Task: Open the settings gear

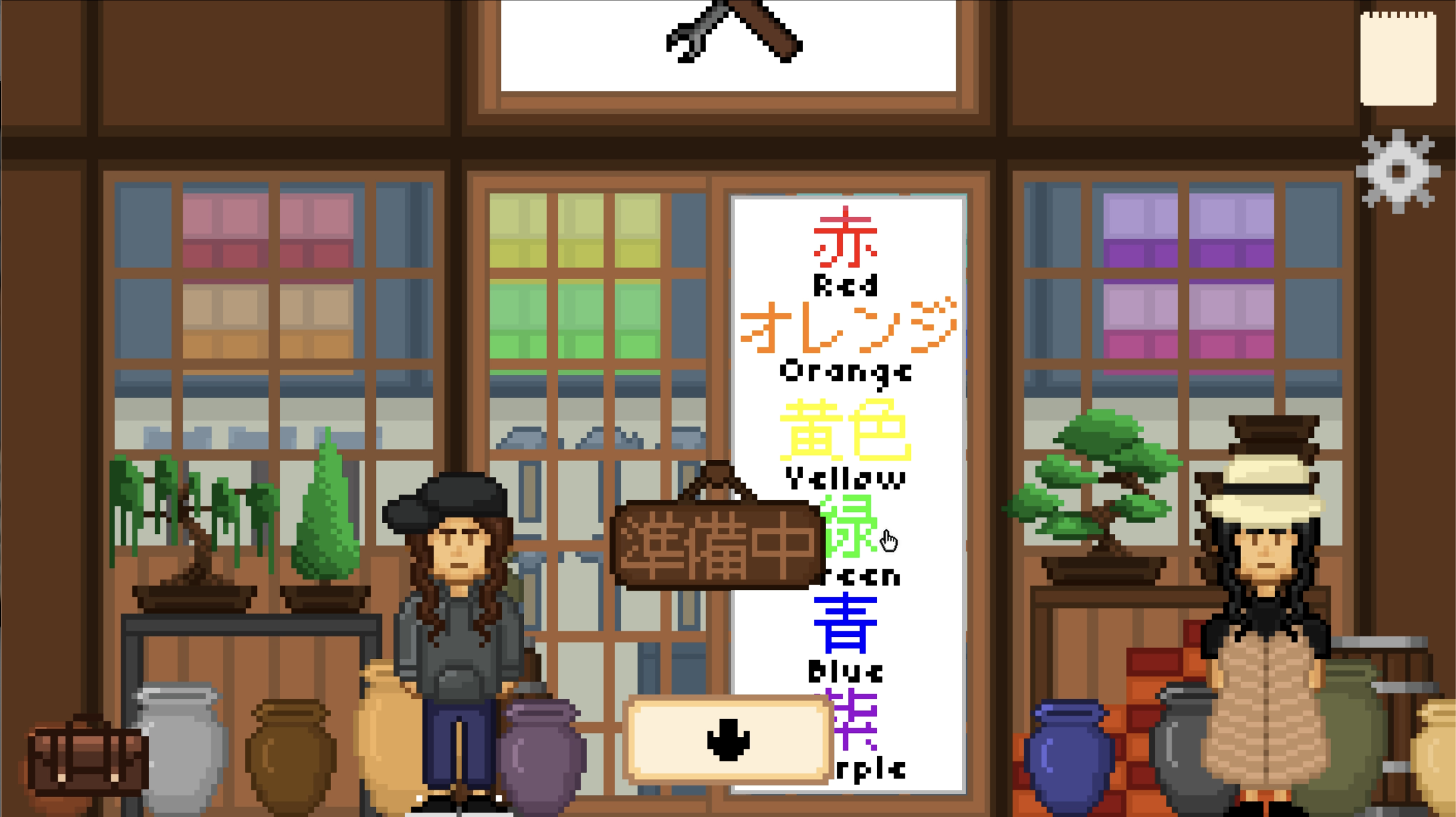Action: [1398, 171]
